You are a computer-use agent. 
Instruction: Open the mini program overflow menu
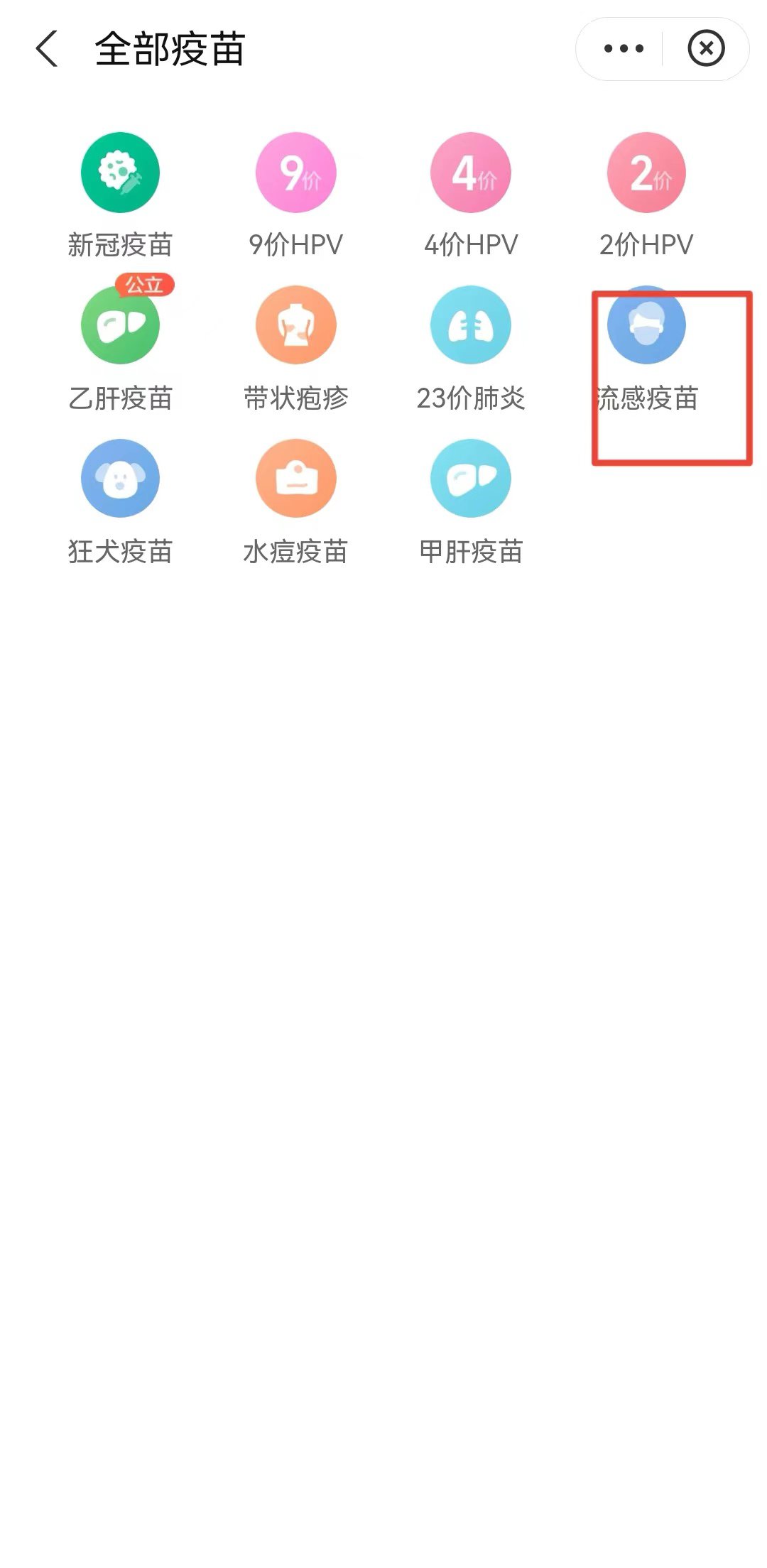pos(623,49)
